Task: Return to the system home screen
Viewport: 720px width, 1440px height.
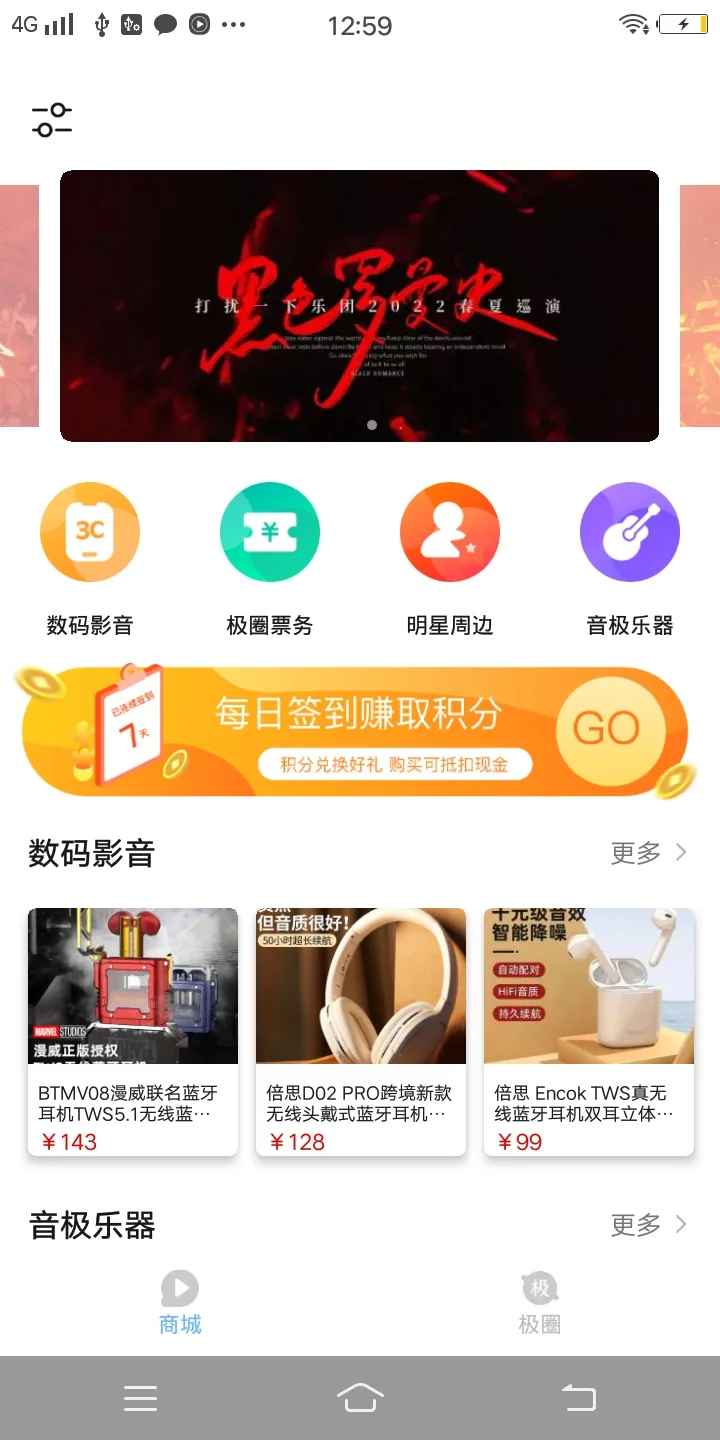Action: coord(360,1397)
